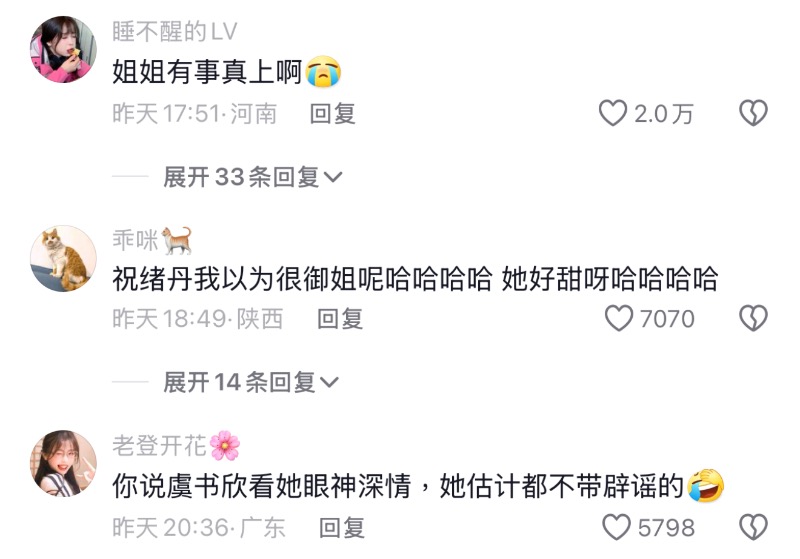800x559 pixels.
Task: Open 睡不醒的LV's profile avatar
Action: tap(64, 49)
